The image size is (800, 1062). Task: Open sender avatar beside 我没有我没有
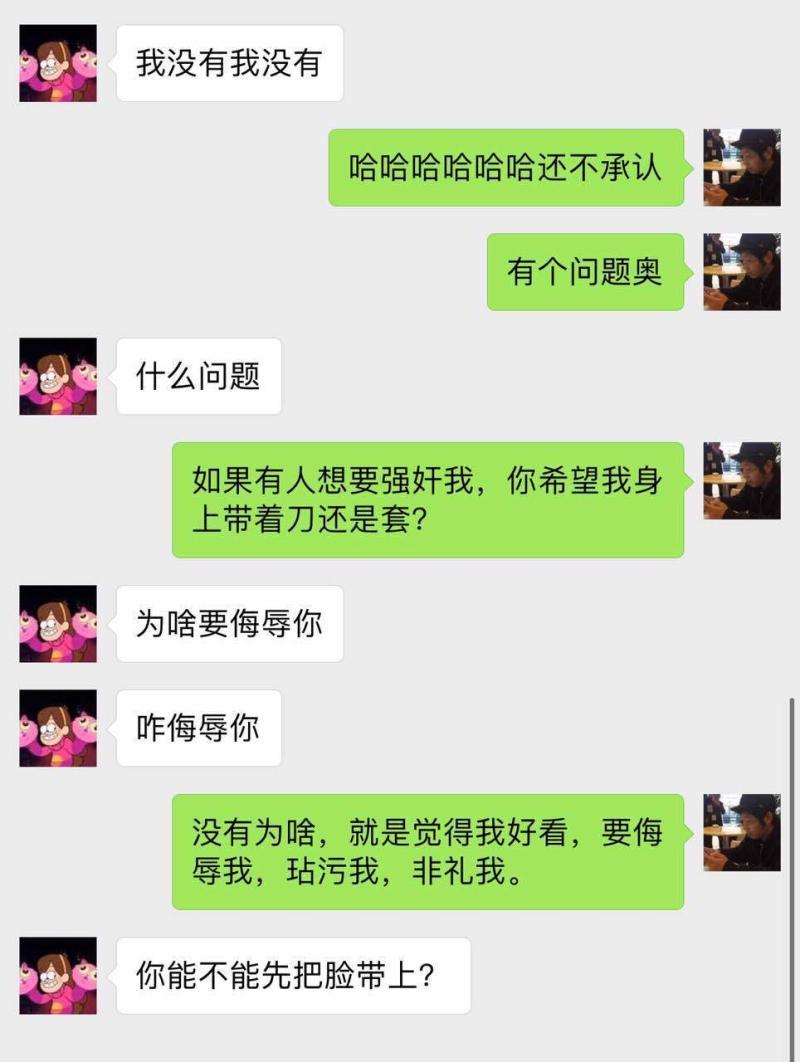pyautogui.click(x=58, y=63)
